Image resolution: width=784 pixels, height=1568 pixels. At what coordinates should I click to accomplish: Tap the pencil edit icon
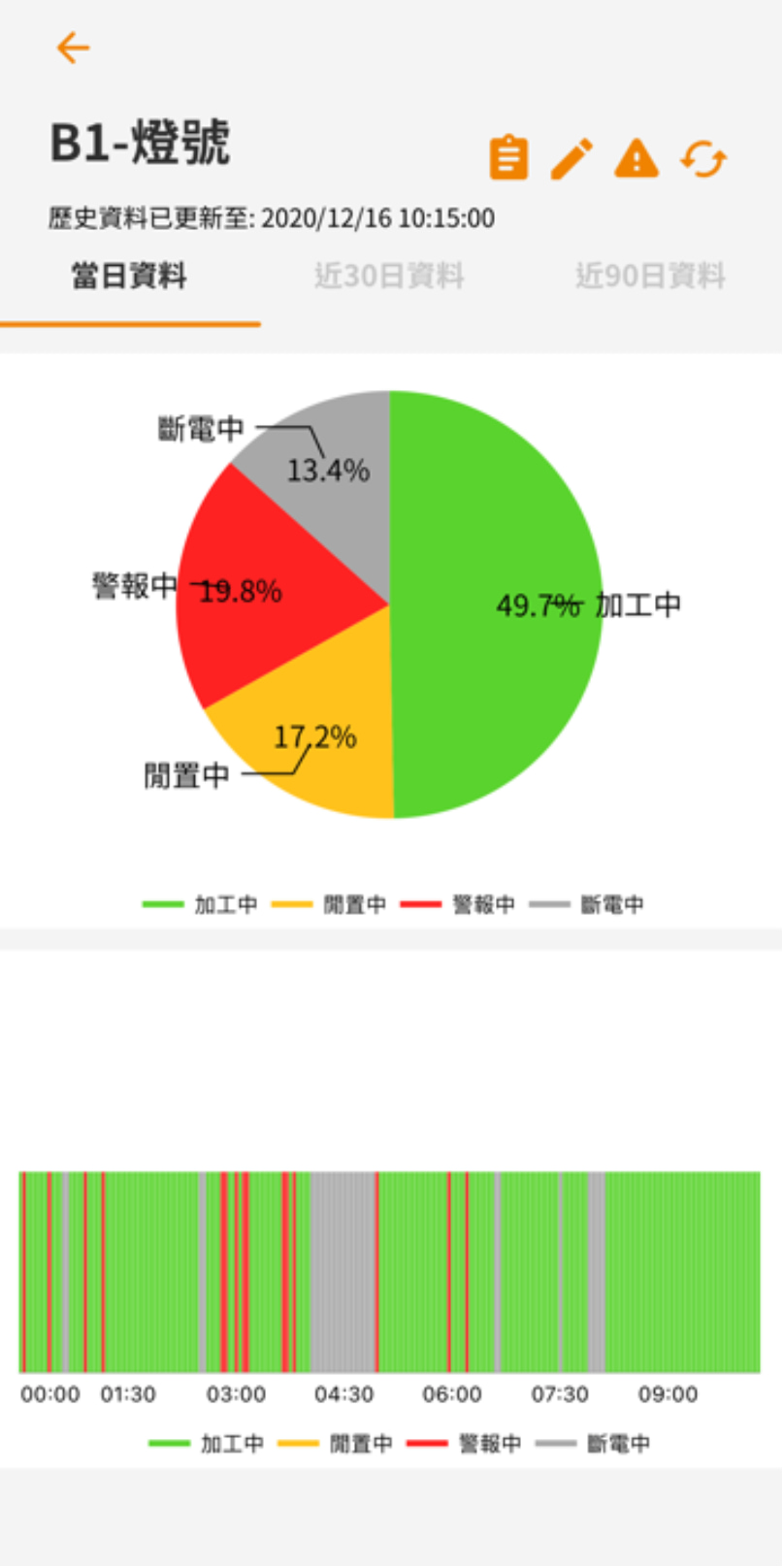point(572,158)
